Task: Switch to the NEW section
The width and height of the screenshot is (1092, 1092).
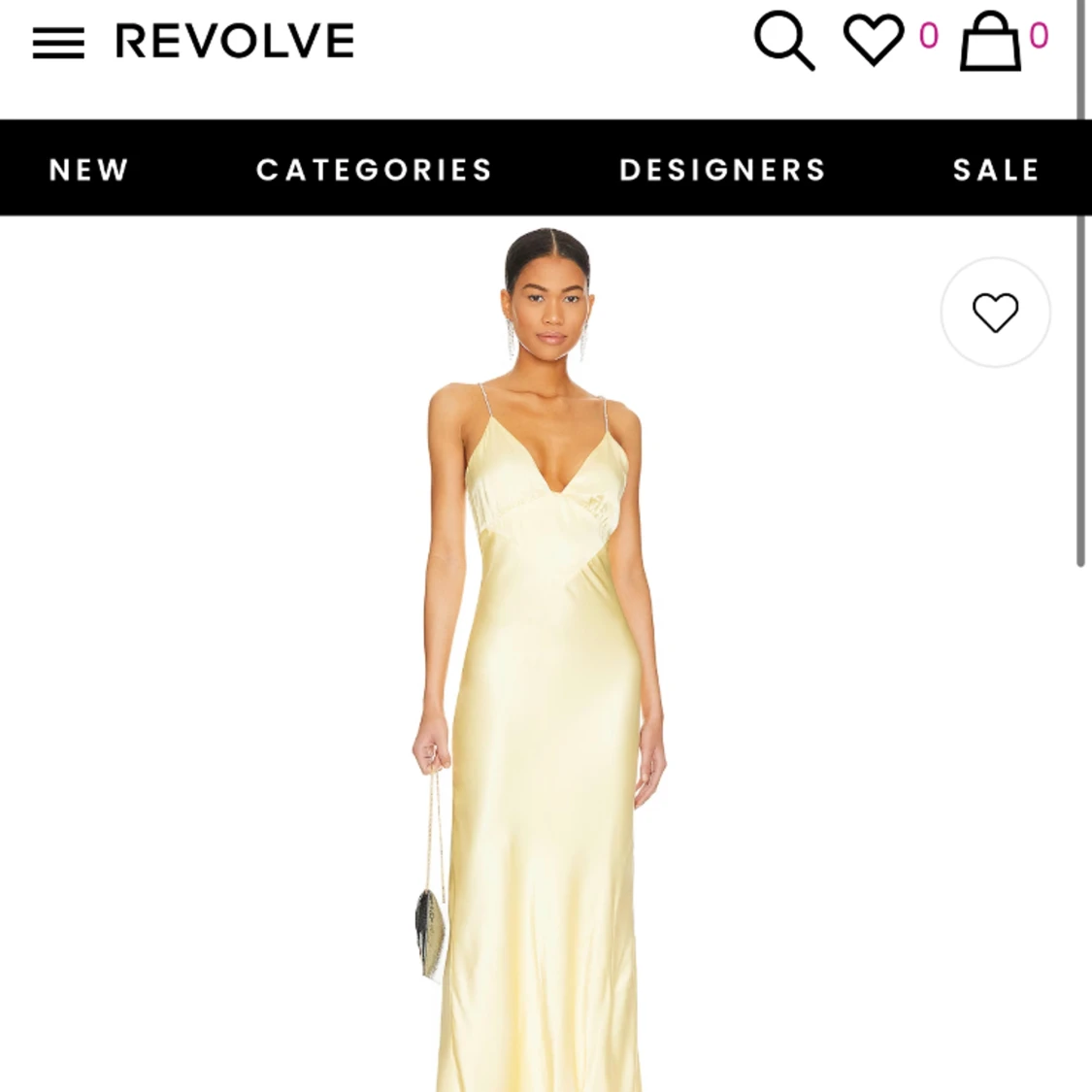Action: coord(89,170)
